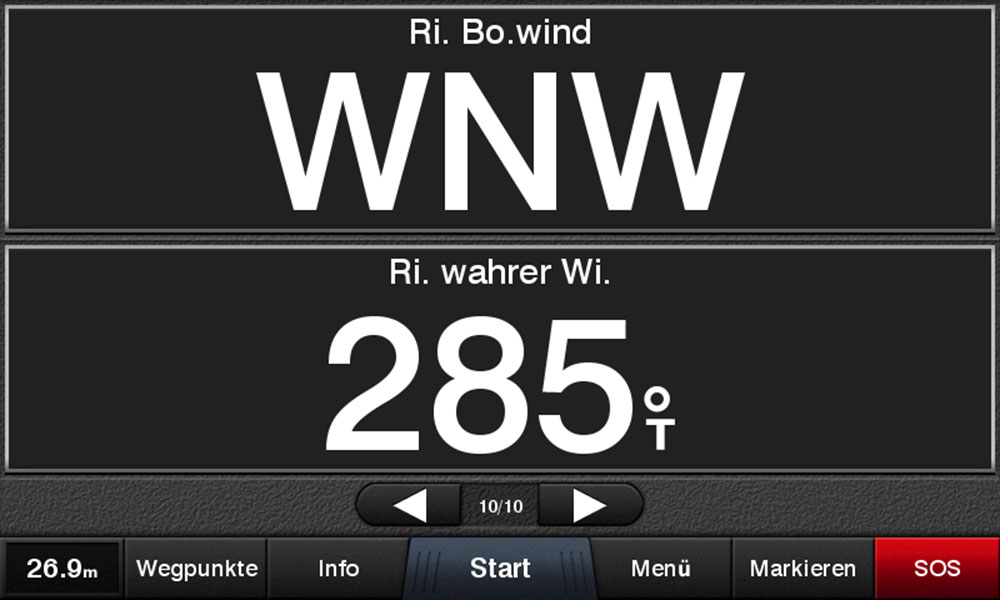1000x600 pixels.
Task: Return to the Start screen
Action: 500,569
